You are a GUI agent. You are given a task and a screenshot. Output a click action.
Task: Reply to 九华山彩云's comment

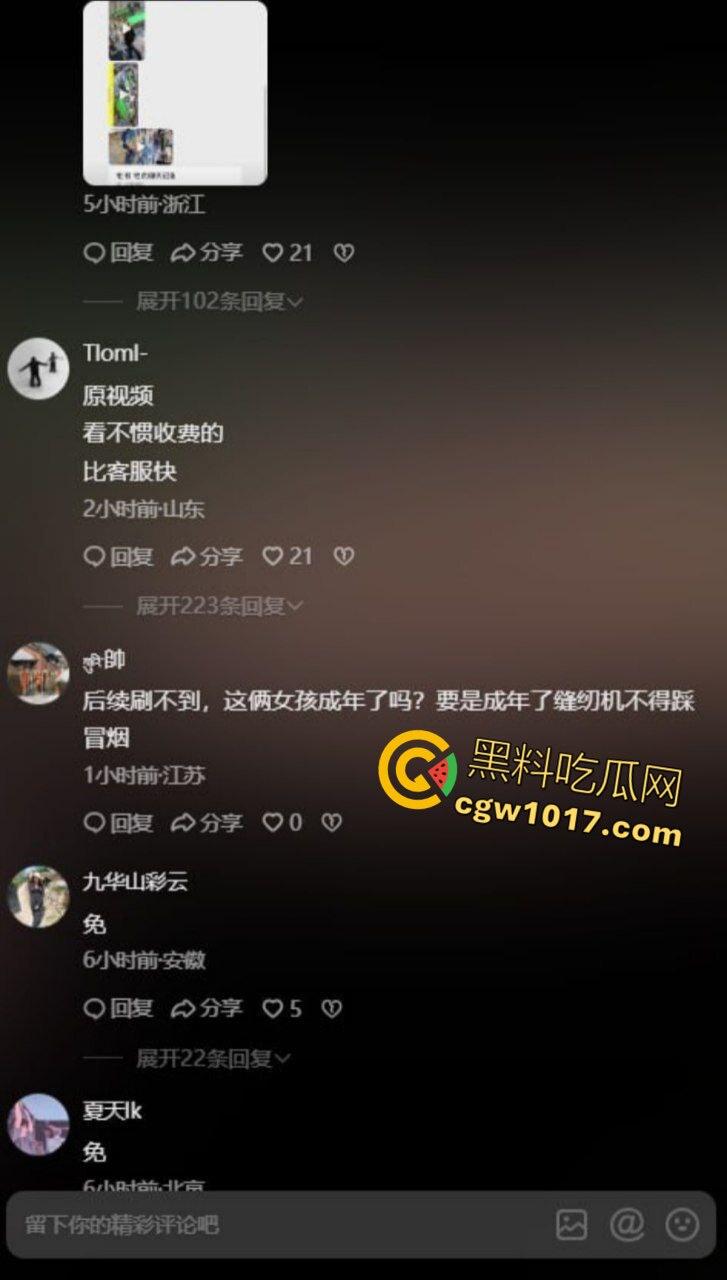pos(119,1008)
